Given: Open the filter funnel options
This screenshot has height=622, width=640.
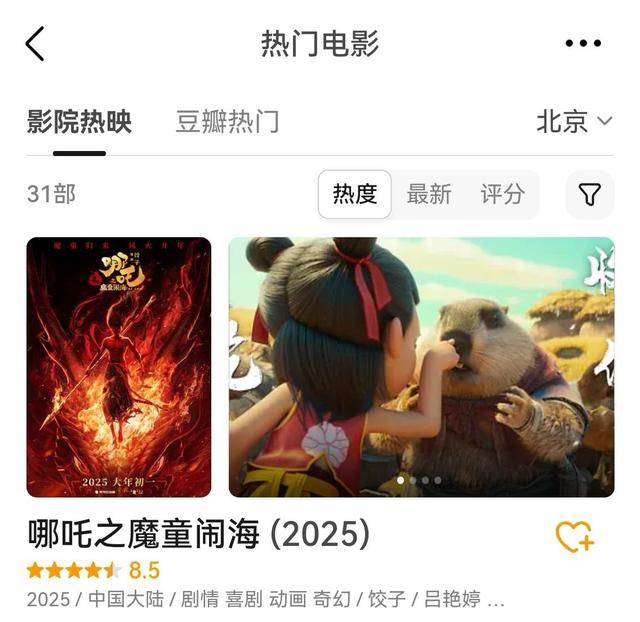Looking at the screenshot, I should pyautogui.click(x=590, y=194).
